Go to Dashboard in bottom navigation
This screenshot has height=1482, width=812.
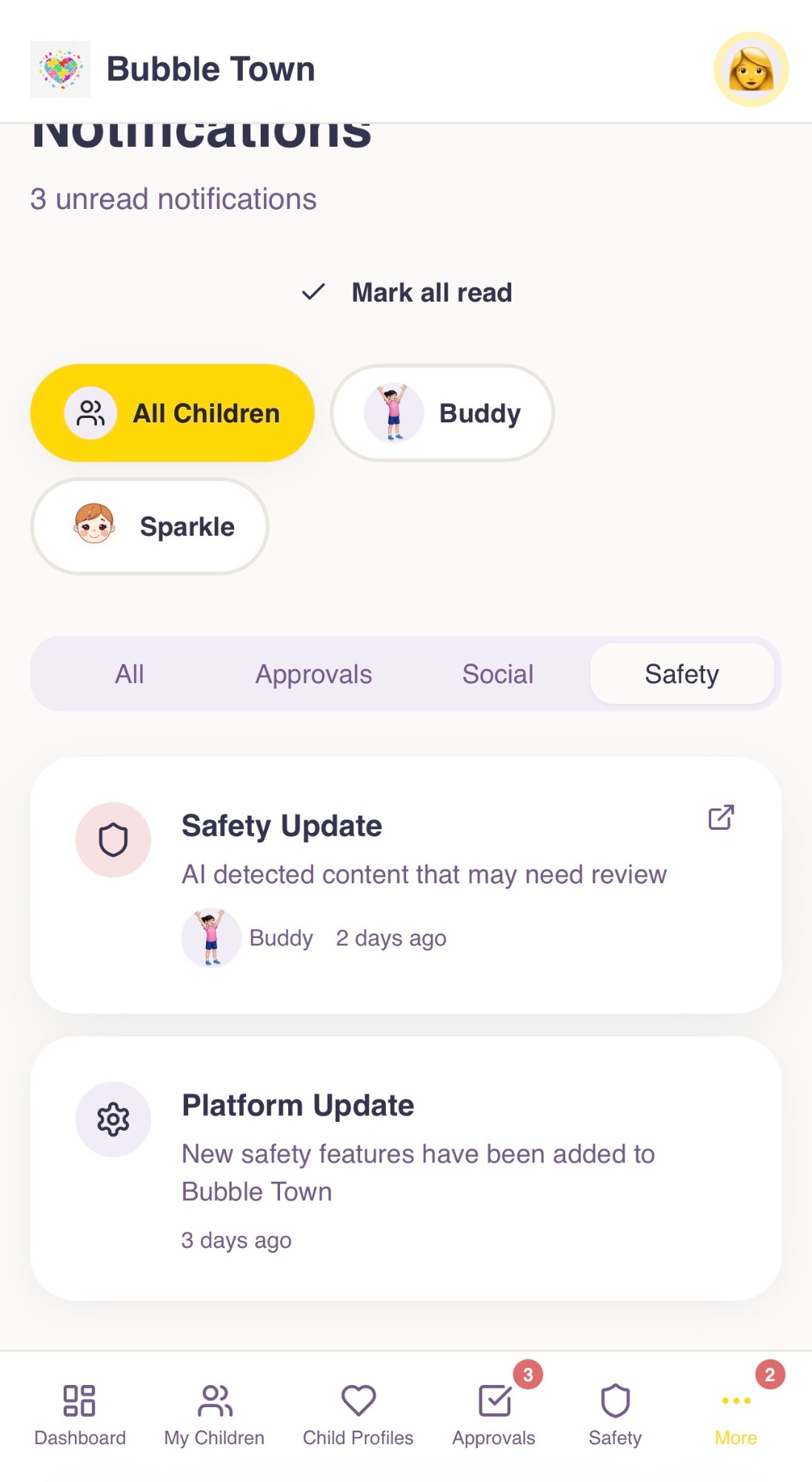[x=80, y=1415]
